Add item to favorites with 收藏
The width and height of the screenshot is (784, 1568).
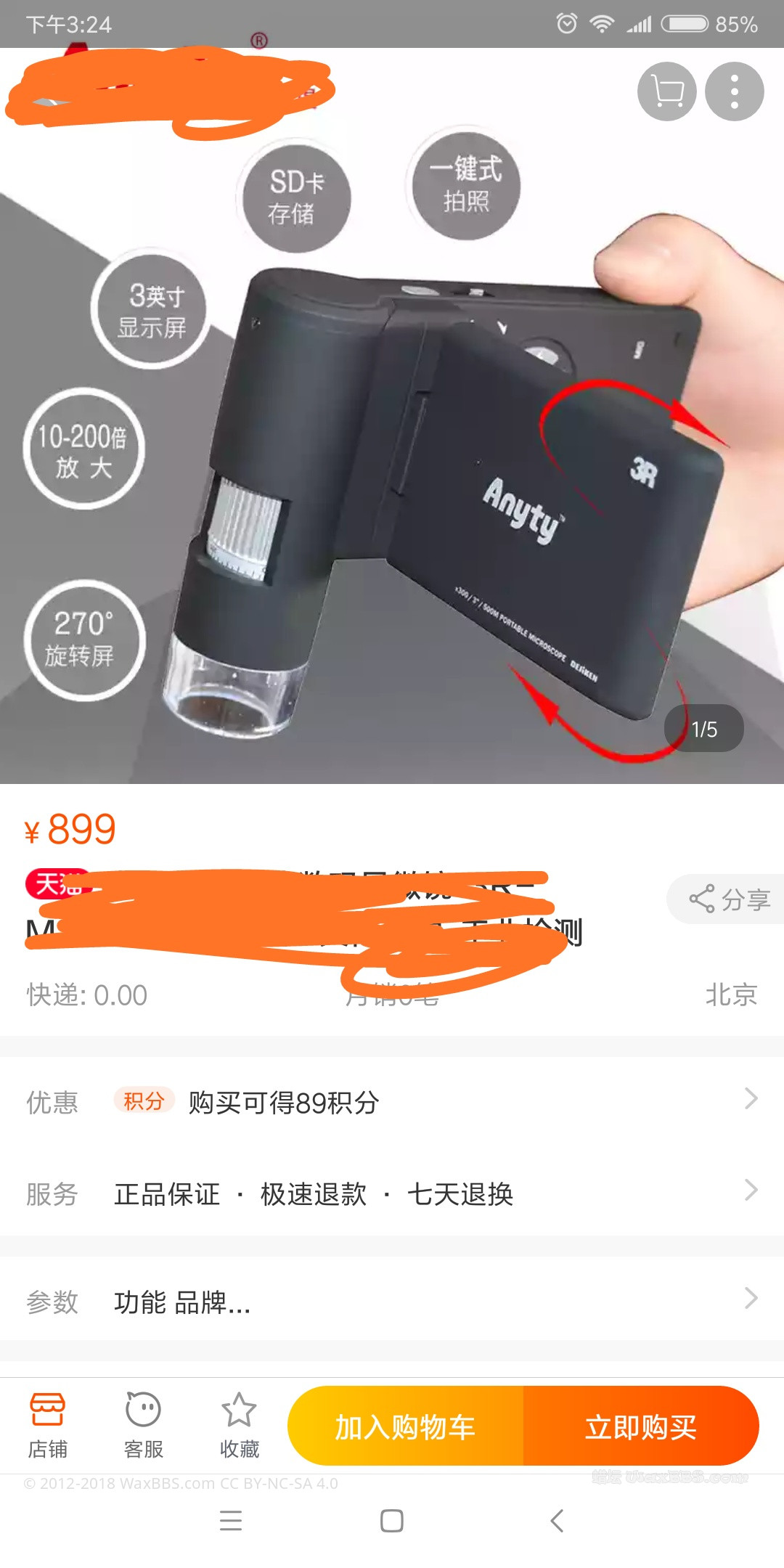coord(239,1425)
